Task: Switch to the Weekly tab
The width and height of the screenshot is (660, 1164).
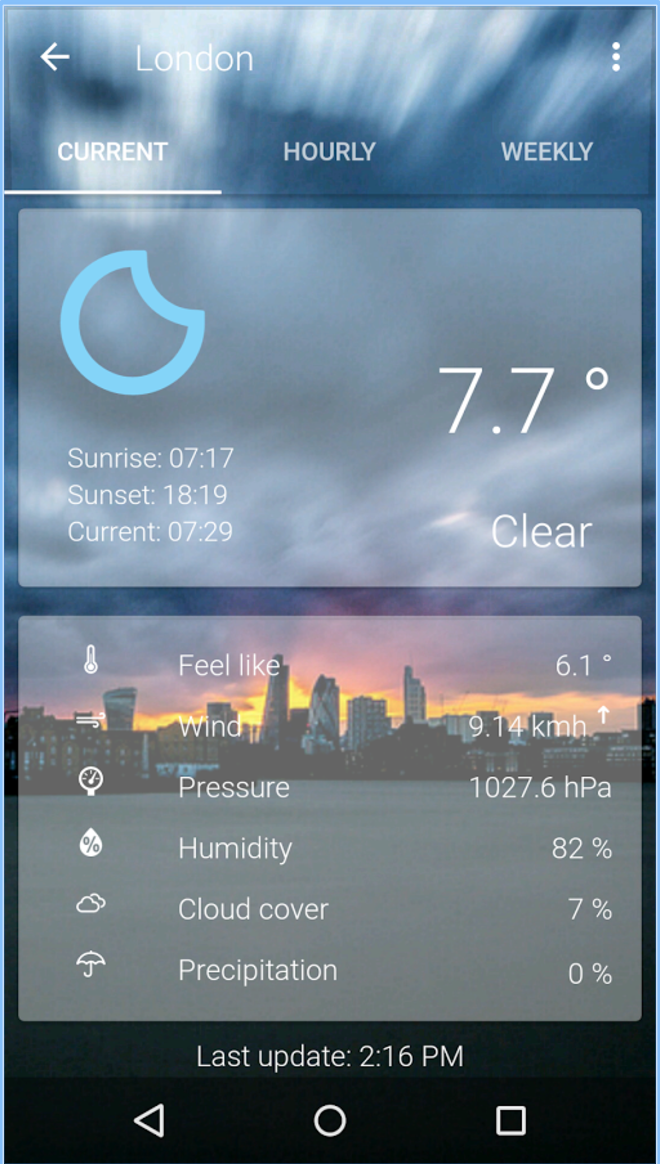Action: [547, 152]
